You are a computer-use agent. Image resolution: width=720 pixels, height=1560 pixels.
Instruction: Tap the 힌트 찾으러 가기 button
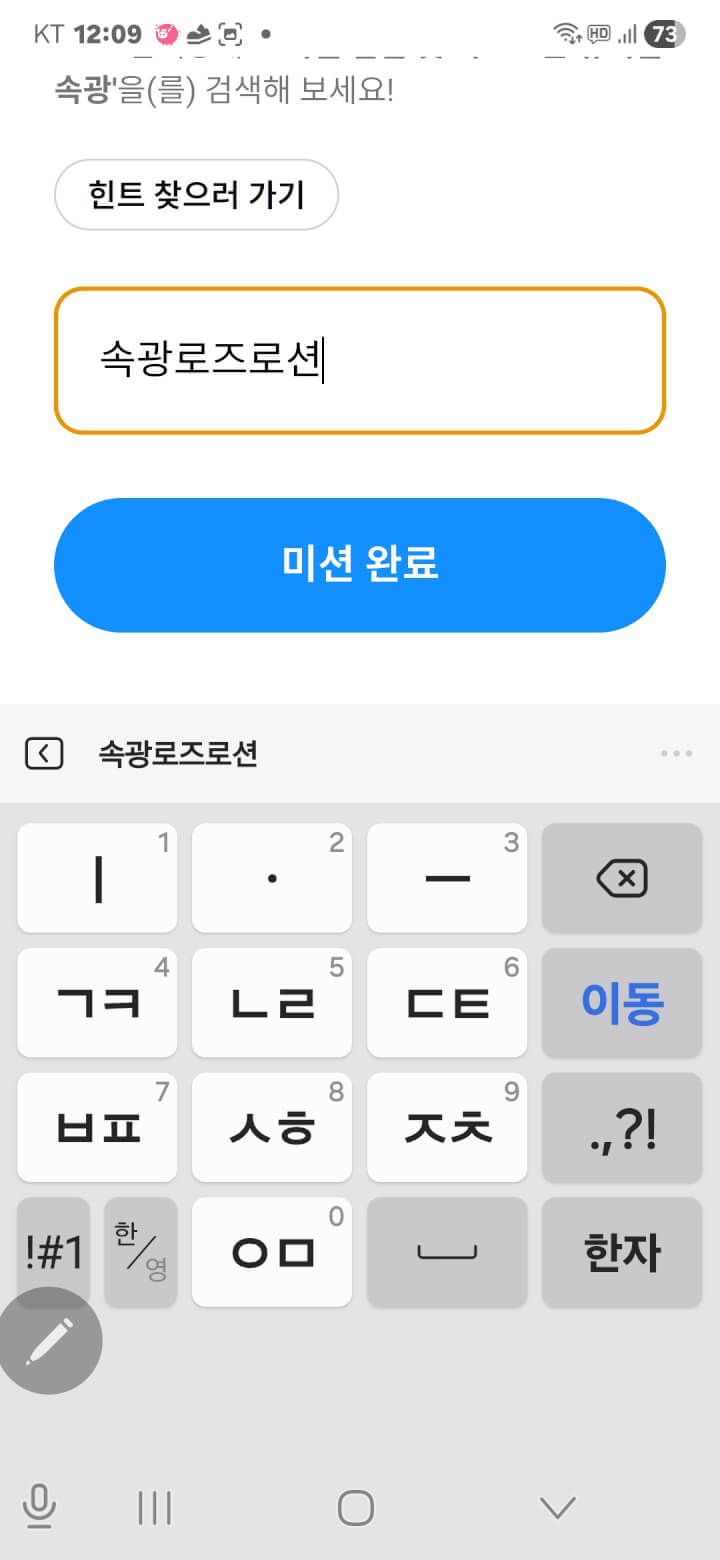[x=196, y=195]
